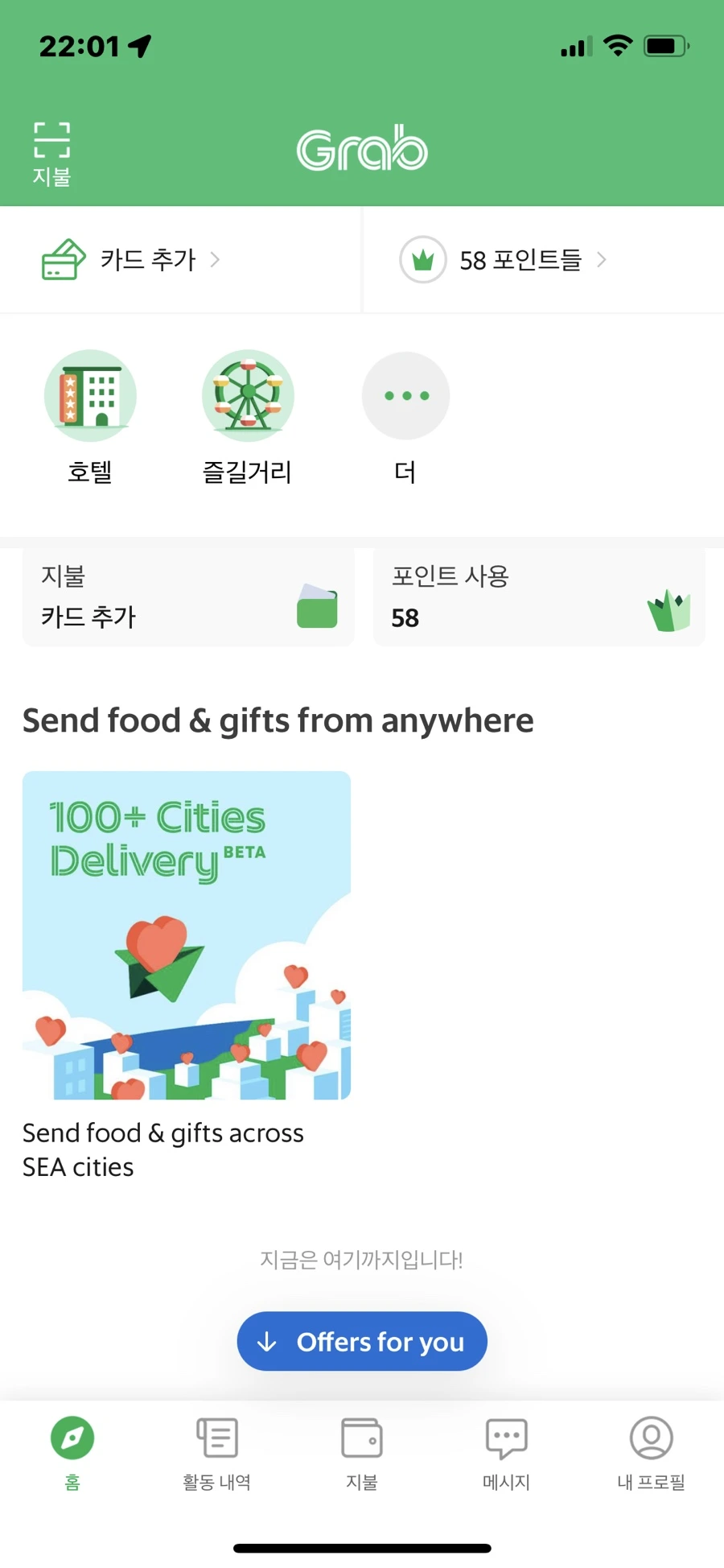Switch to the 지불 wallet tab

tap(362, 1452)
